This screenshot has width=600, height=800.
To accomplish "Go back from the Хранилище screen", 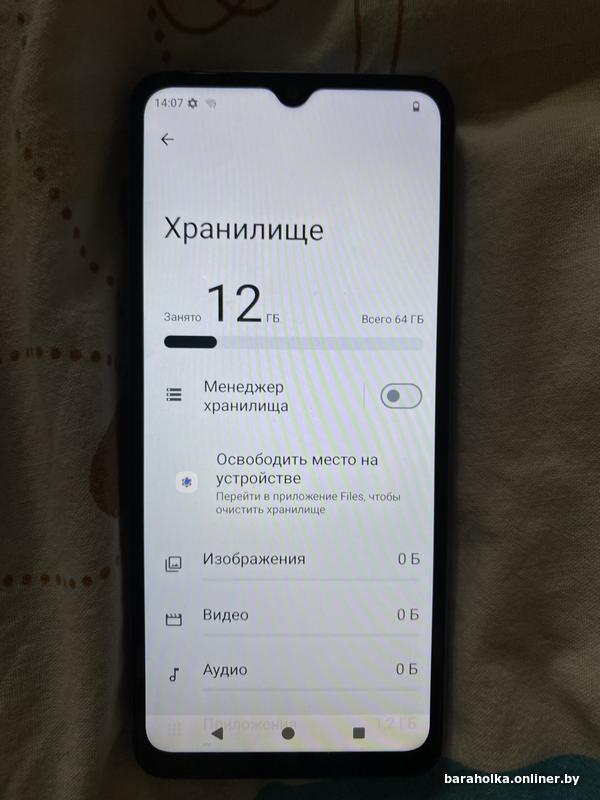I will coord(167,140).
